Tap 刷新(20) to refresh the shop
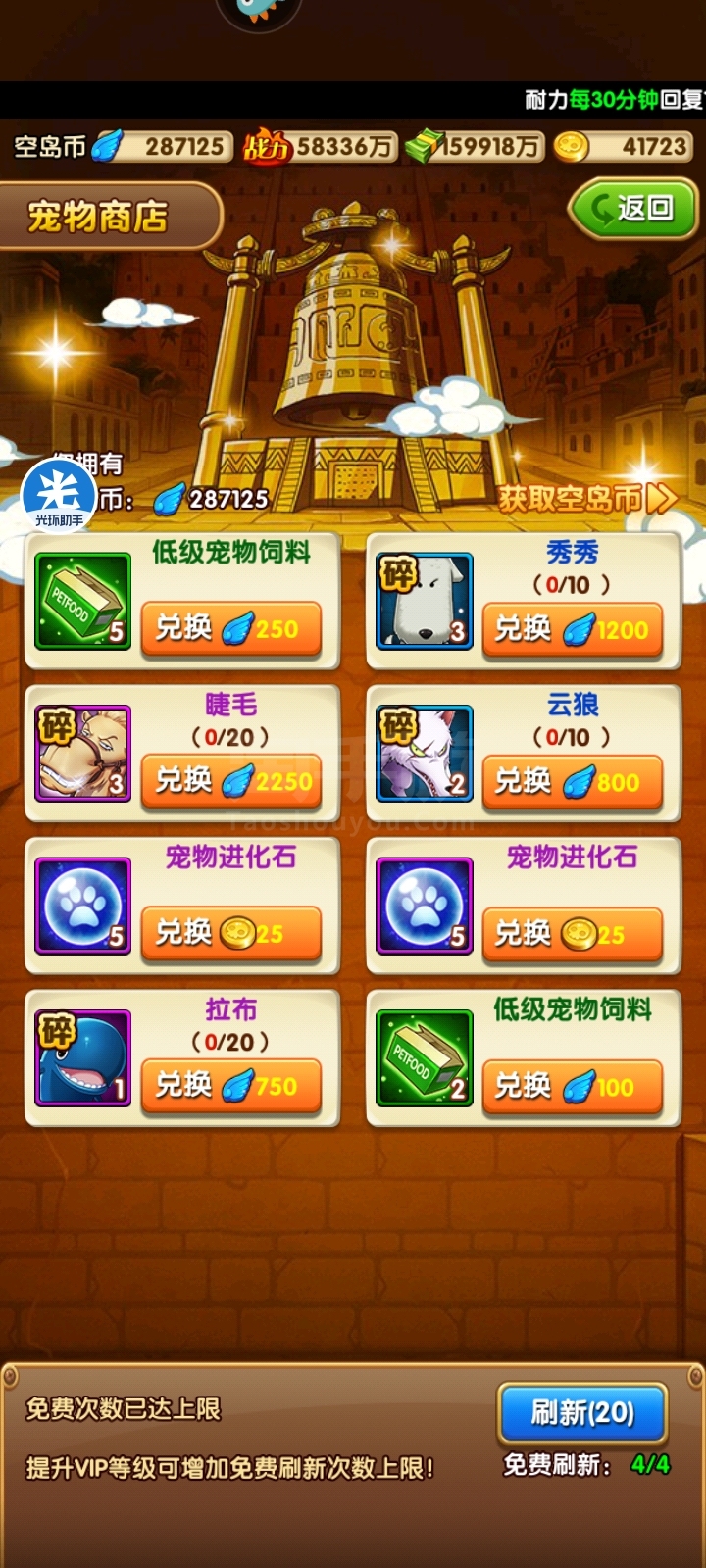Viewport: 706px width, 1568px height. 582,1413
